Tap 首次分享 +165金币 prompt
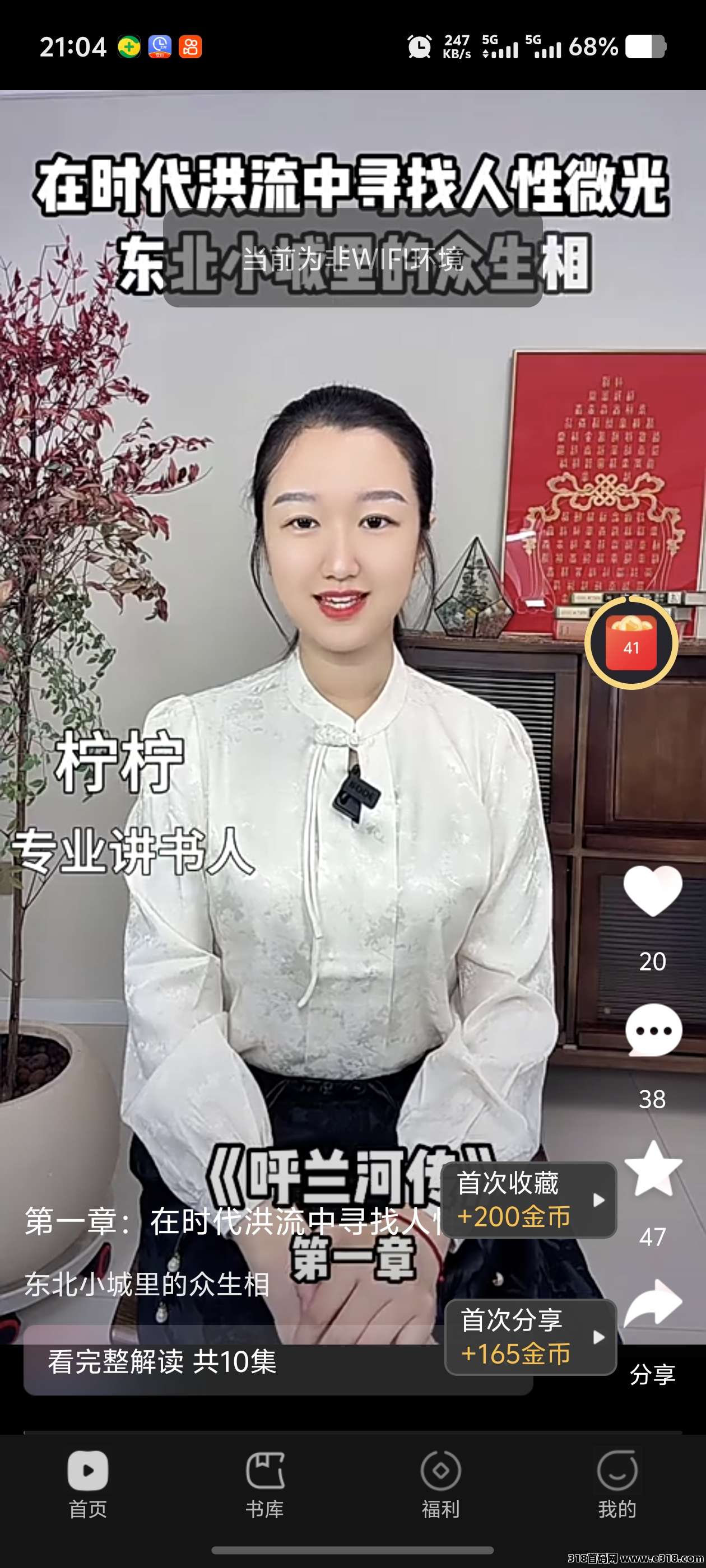This screenshot has width=706, height=1568. tap(529, 1337)
